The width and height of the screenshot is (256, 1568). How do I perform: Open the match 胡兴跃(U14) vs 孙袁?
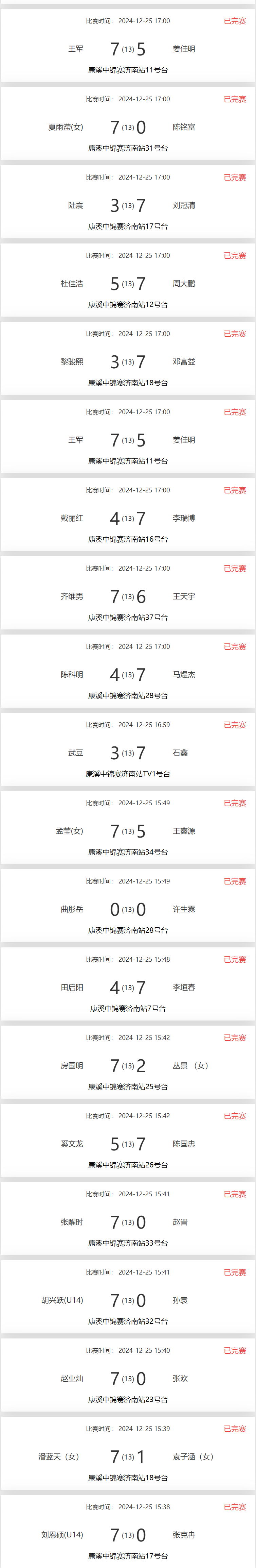tap(128, 1300)
